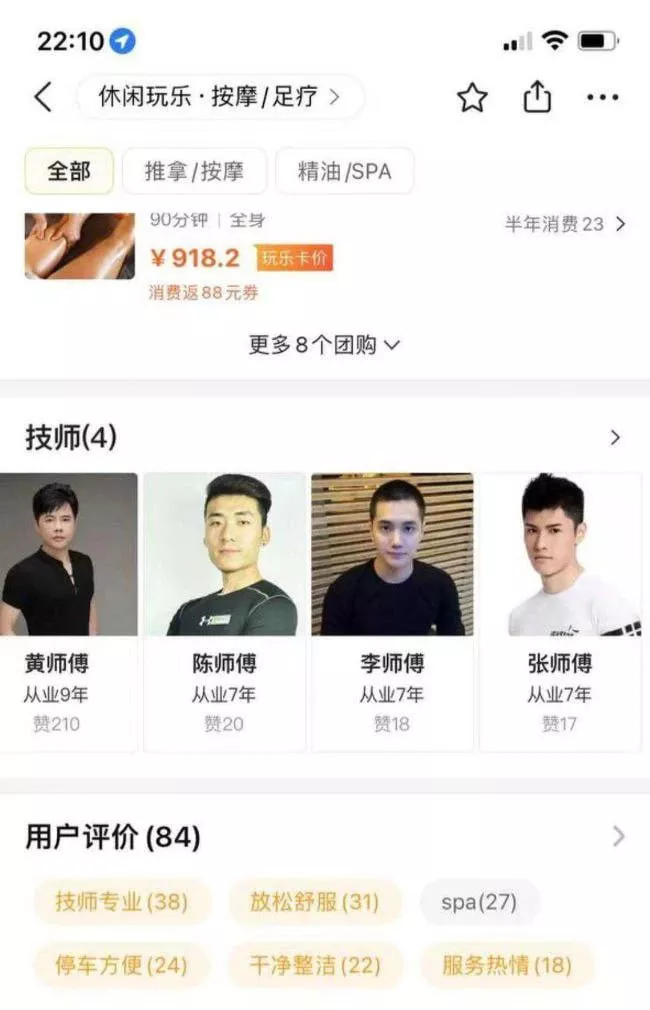This screenshot has width=650, height=1010.
Task: Share this shop page
Action: coord(537,97)
